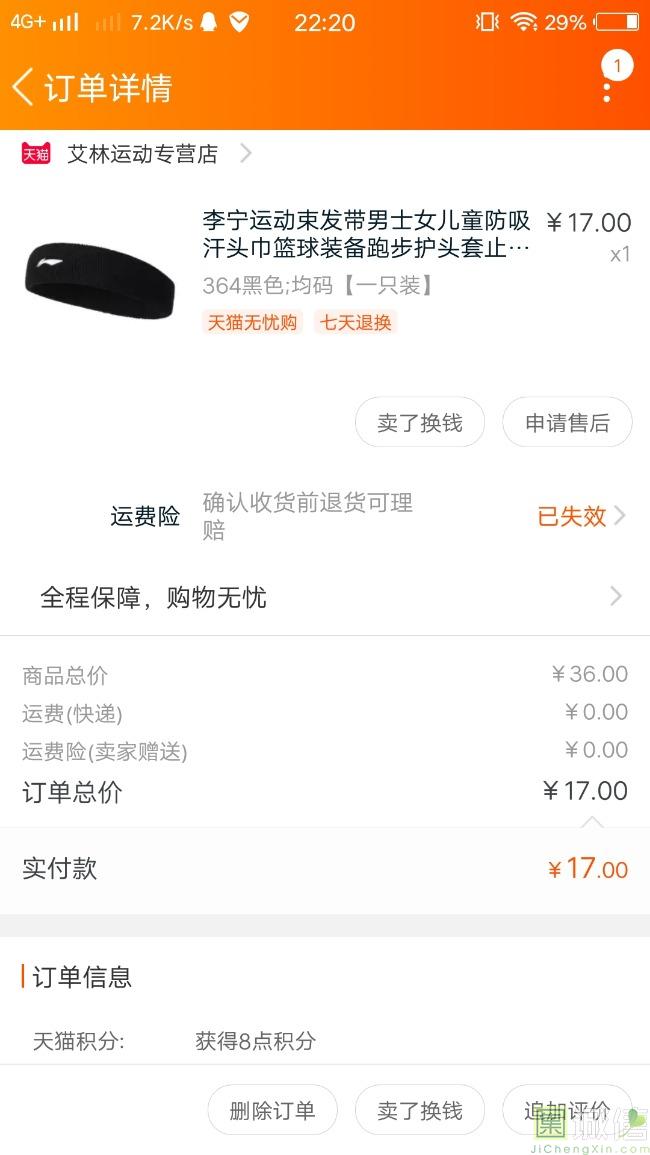Image resolution: width=650 pixels, height=1155 pixels.
Task: Request after-sales via 申请售后
Action: coord(567,423)
